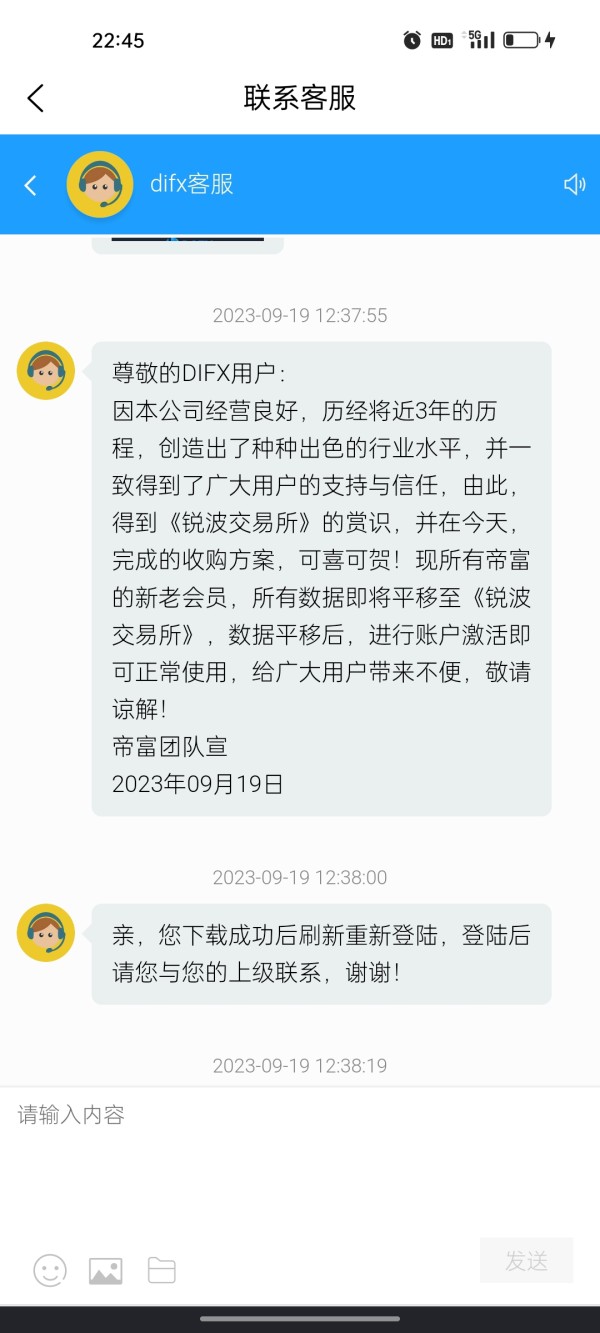This screenshot has height=1333, width=600.
Task: Tap the back arrow in the blue difx客服 header
Action: 30,185
